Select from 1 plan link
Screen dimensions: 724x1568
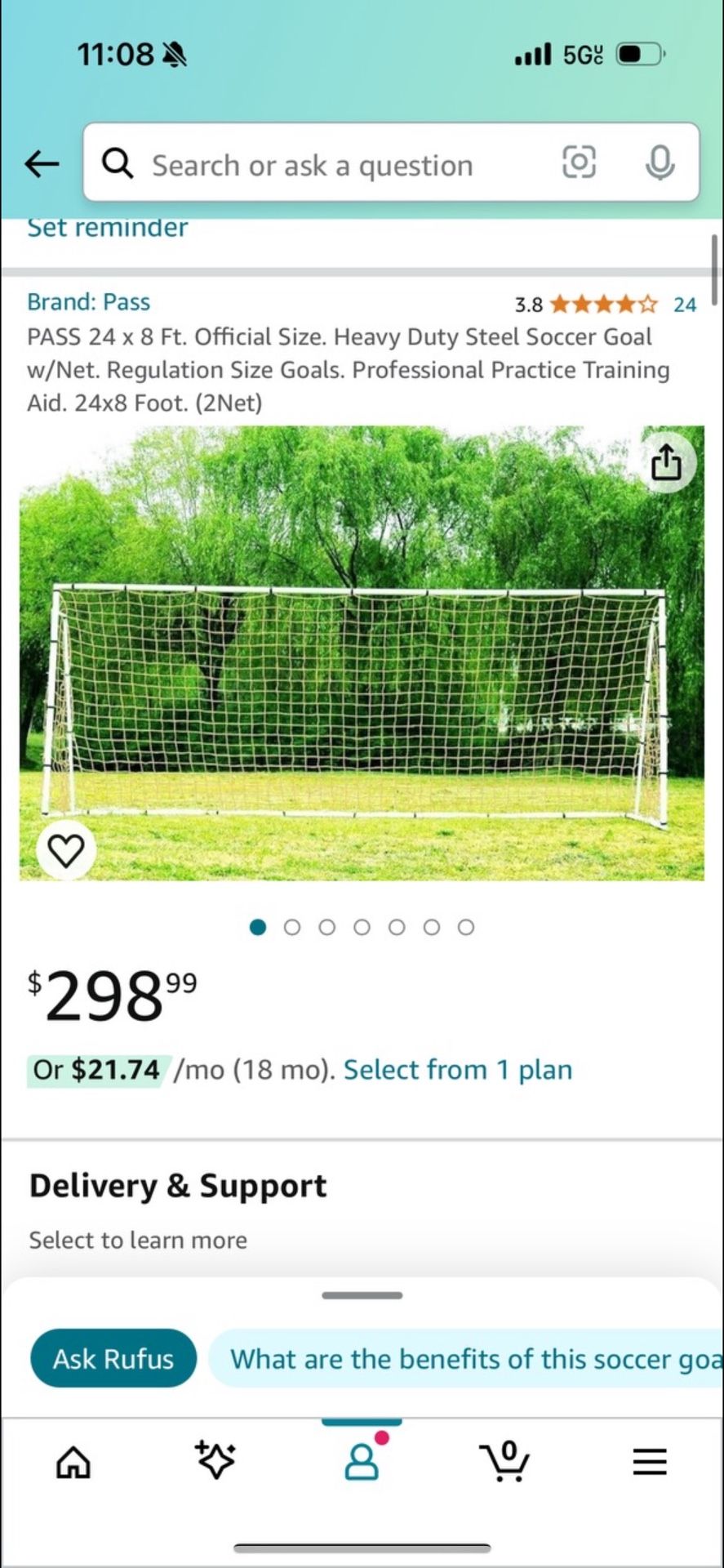click(x=457, y=1070)
